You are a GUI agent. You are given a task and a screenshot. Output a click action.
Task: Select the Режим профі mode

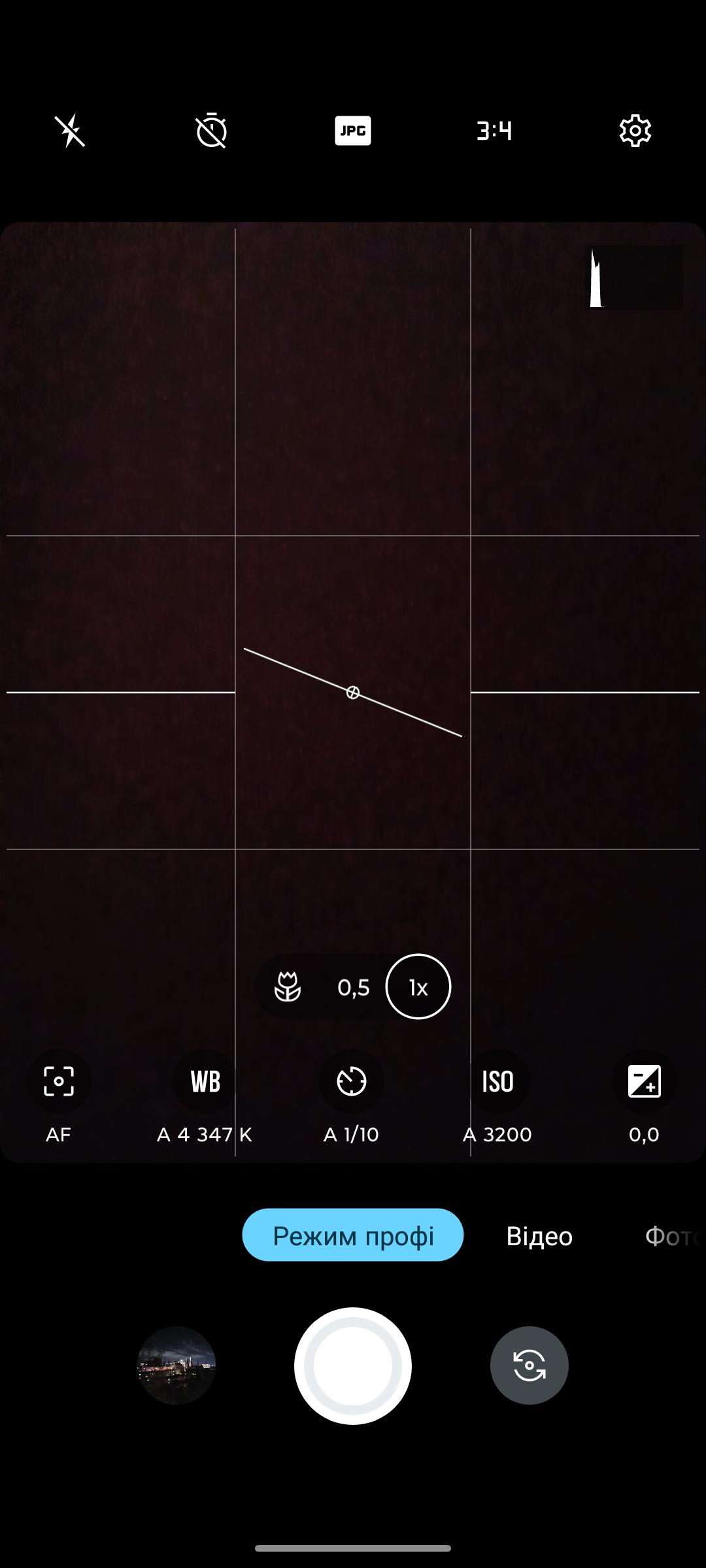pyautogui.click(x=353, y=1235)
